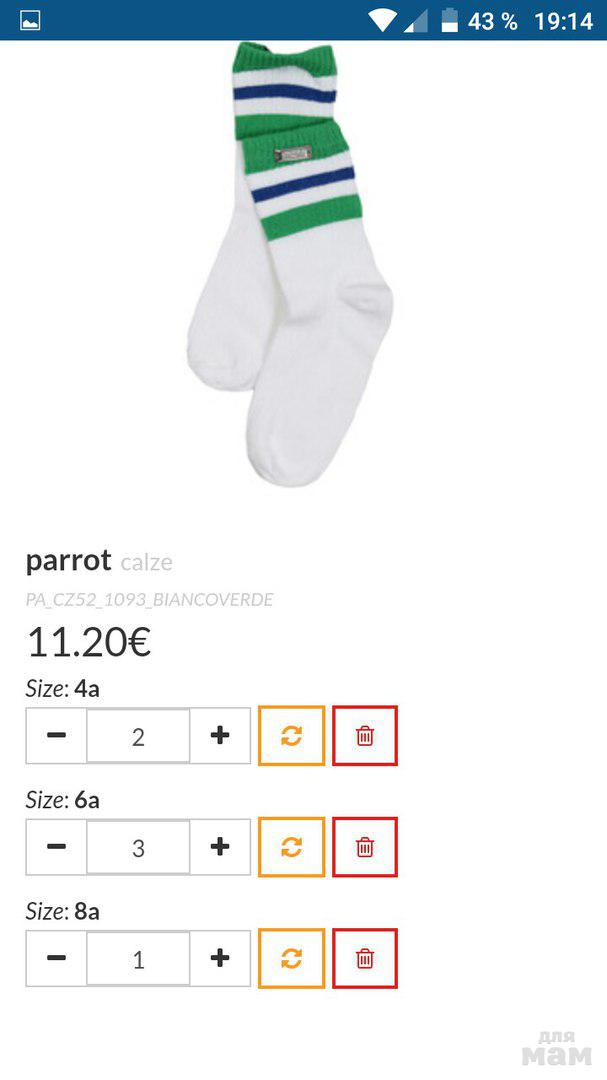Delete size 4a from cart
607x1080 pixels.
(x=365, y=736)
